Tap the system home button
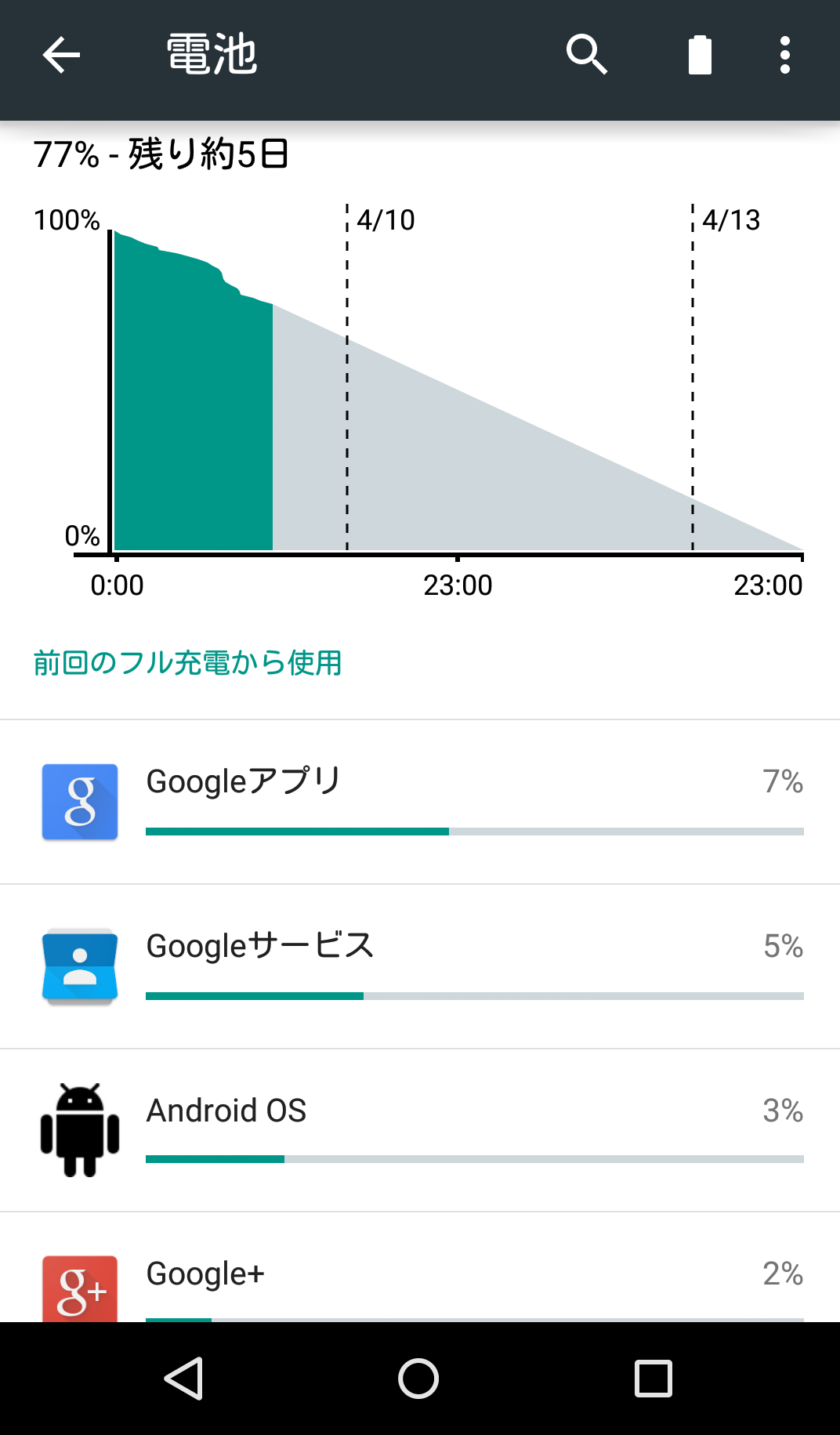This screenshot has width=840, height=1435. [418, 1379]
